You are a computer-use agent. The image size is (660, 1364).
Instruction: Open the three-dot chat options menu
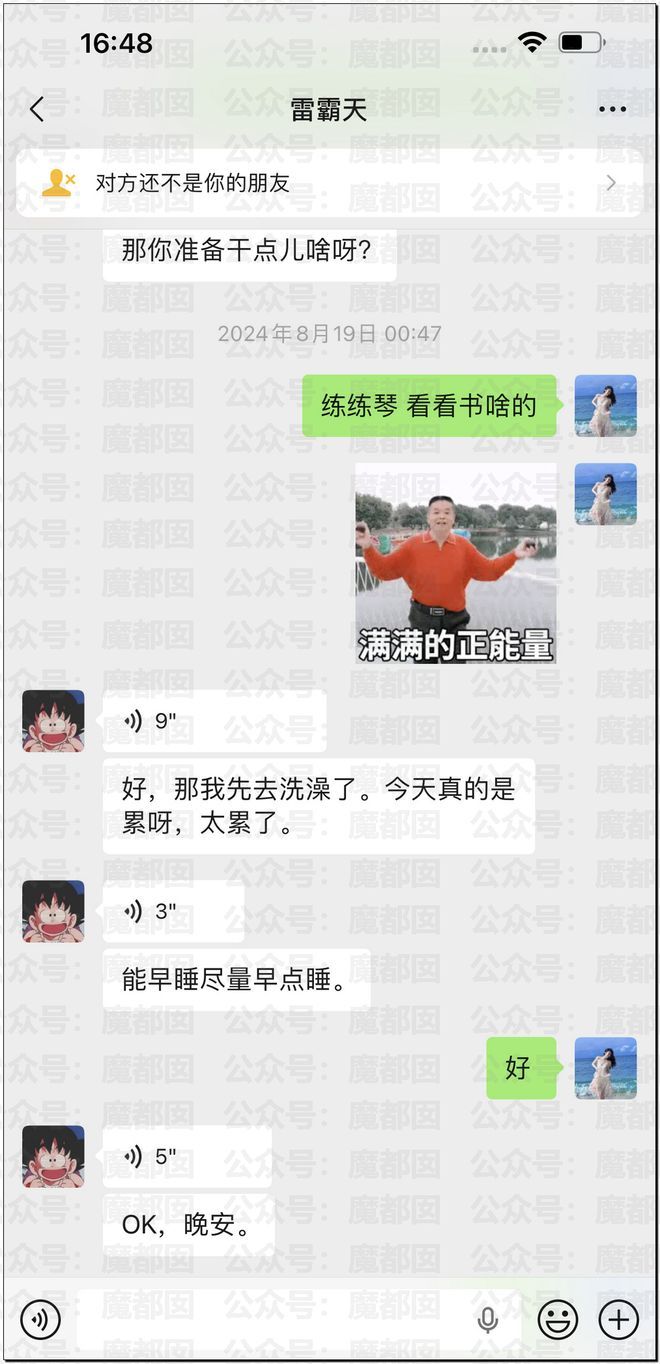pos(612,109)
